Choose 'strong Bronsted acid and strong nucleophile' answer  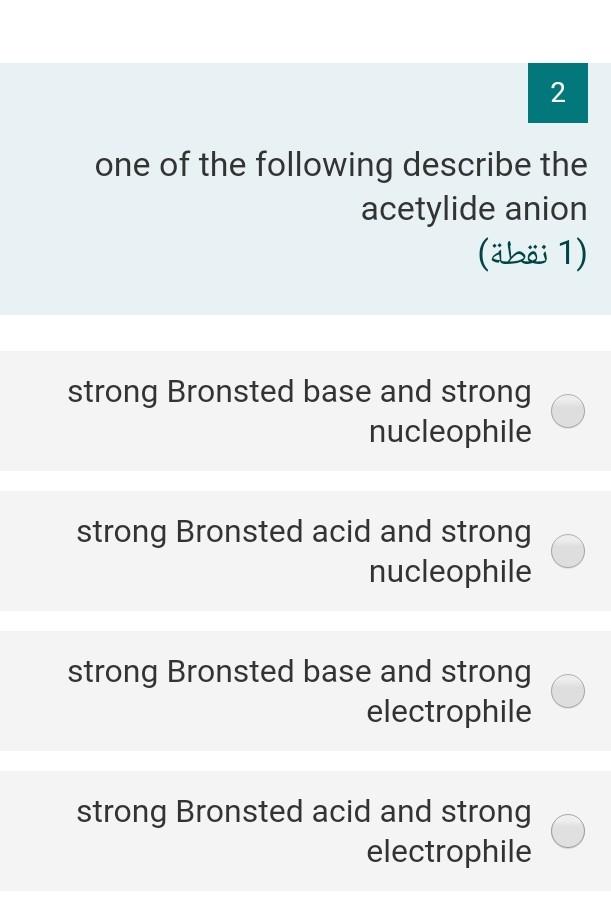click(x=568, y=551)
